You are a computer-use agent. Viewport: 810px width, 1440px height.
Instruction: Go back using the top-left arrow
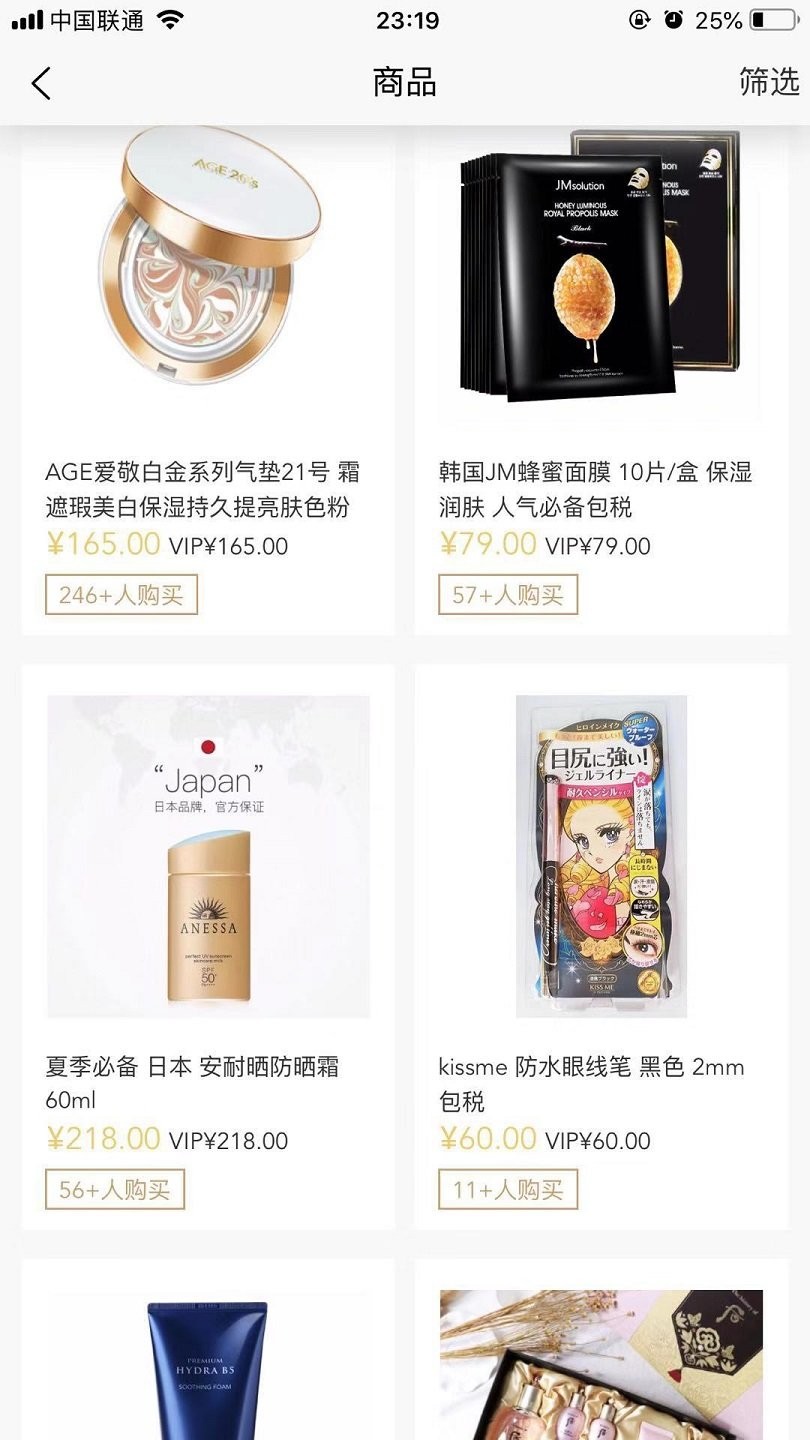click(x=41, y=83)
